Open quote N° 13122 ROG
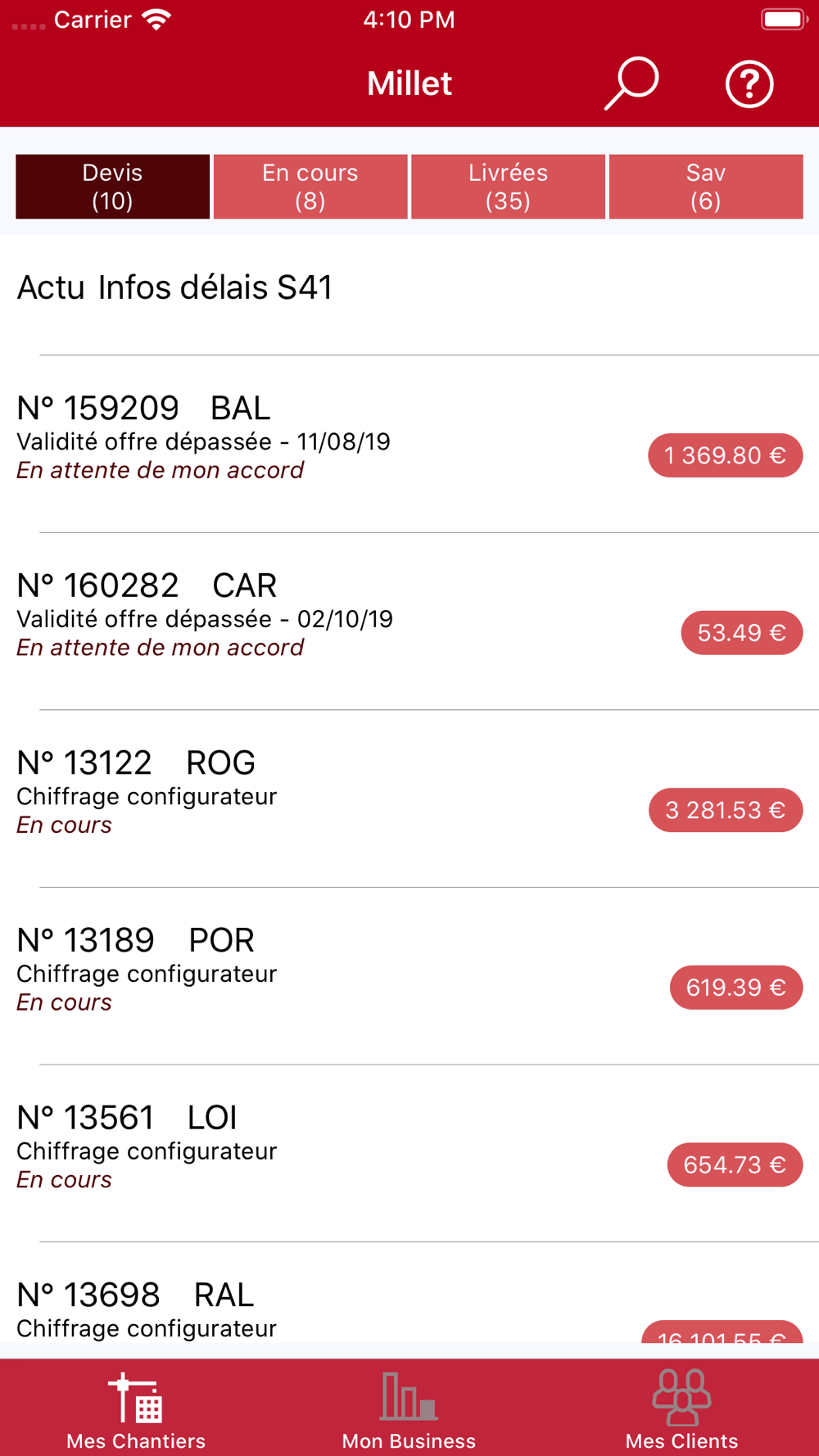819x1456 pixels. click(x=409, y=798)
